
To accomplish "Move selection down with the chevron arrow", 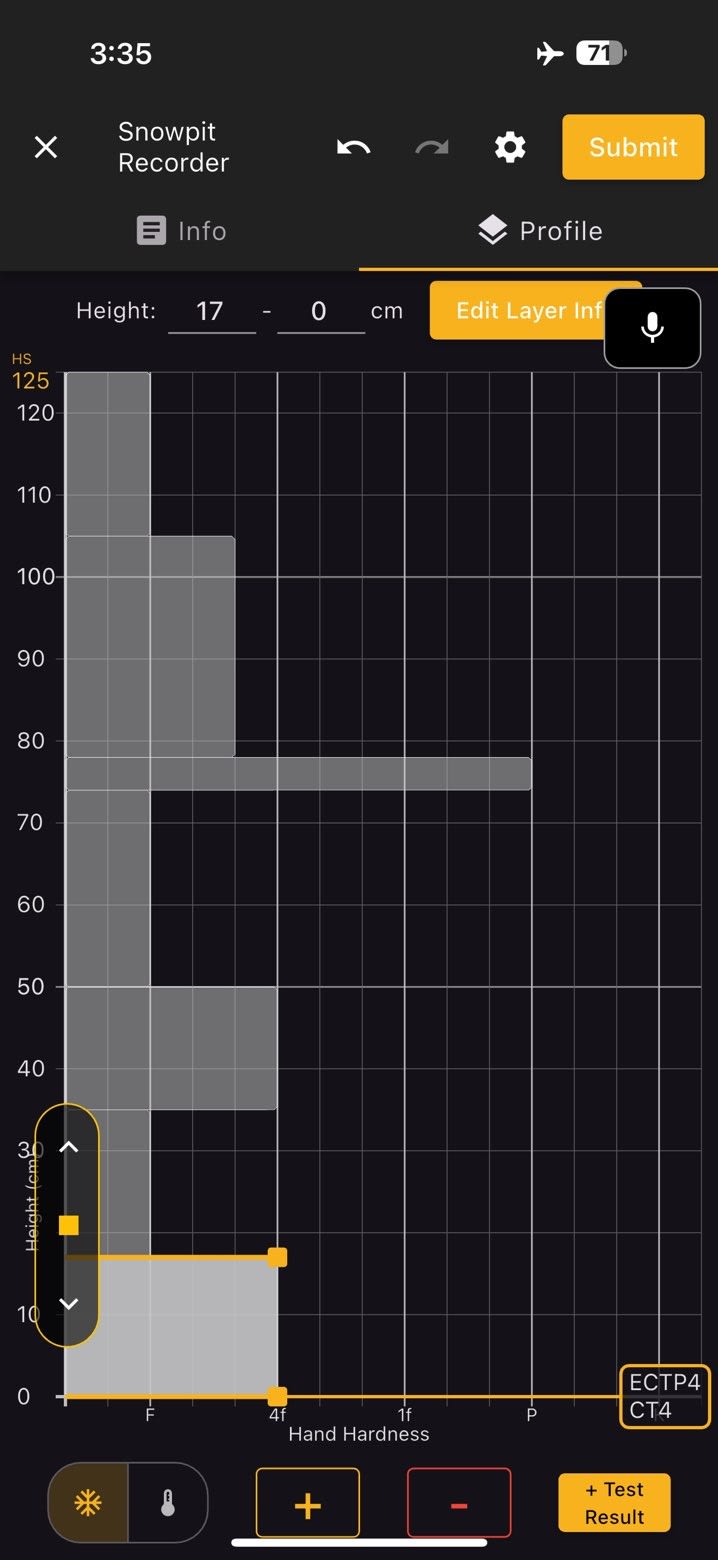I will pyautogui.click(x=68, y=1304).
